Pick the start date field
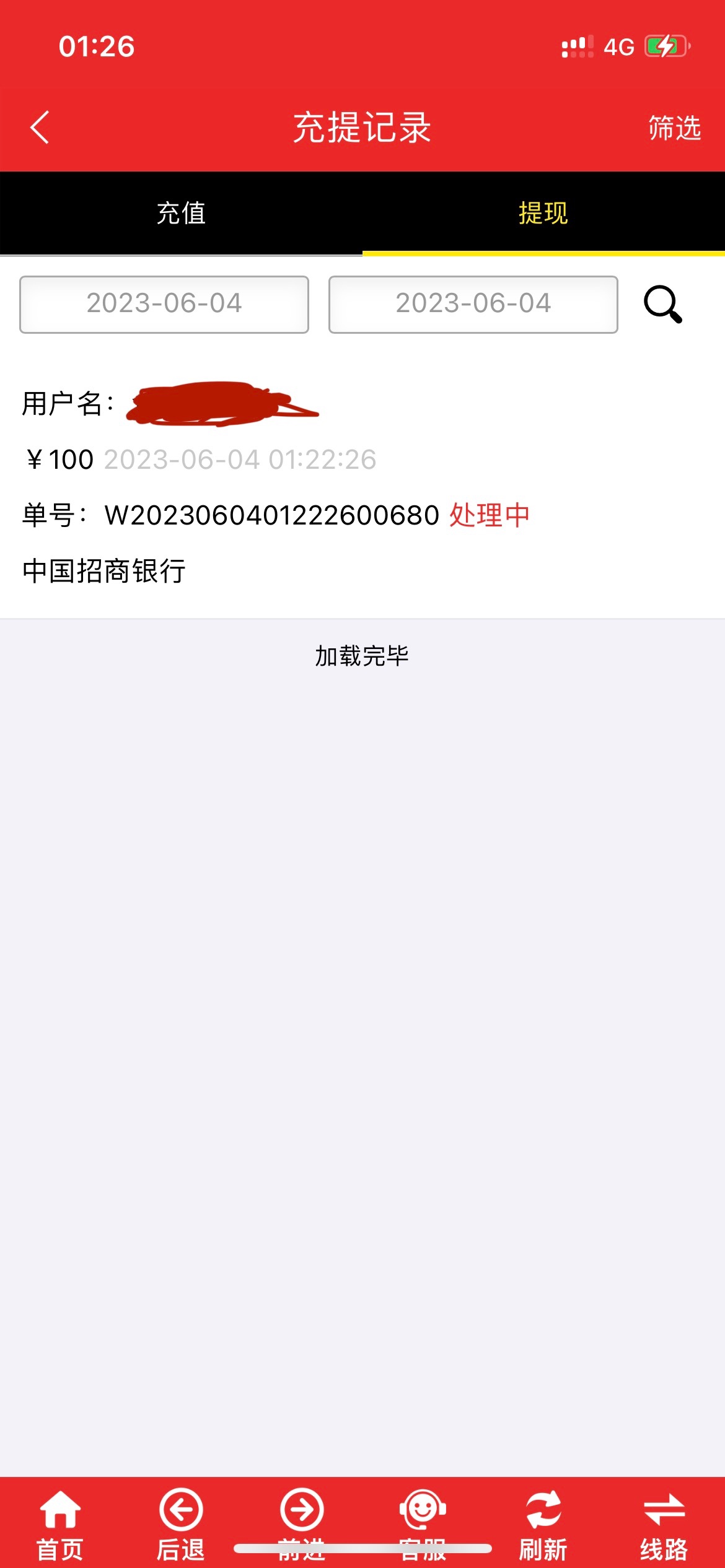Viewport: 725px width, 1568px height. point(164,304)
